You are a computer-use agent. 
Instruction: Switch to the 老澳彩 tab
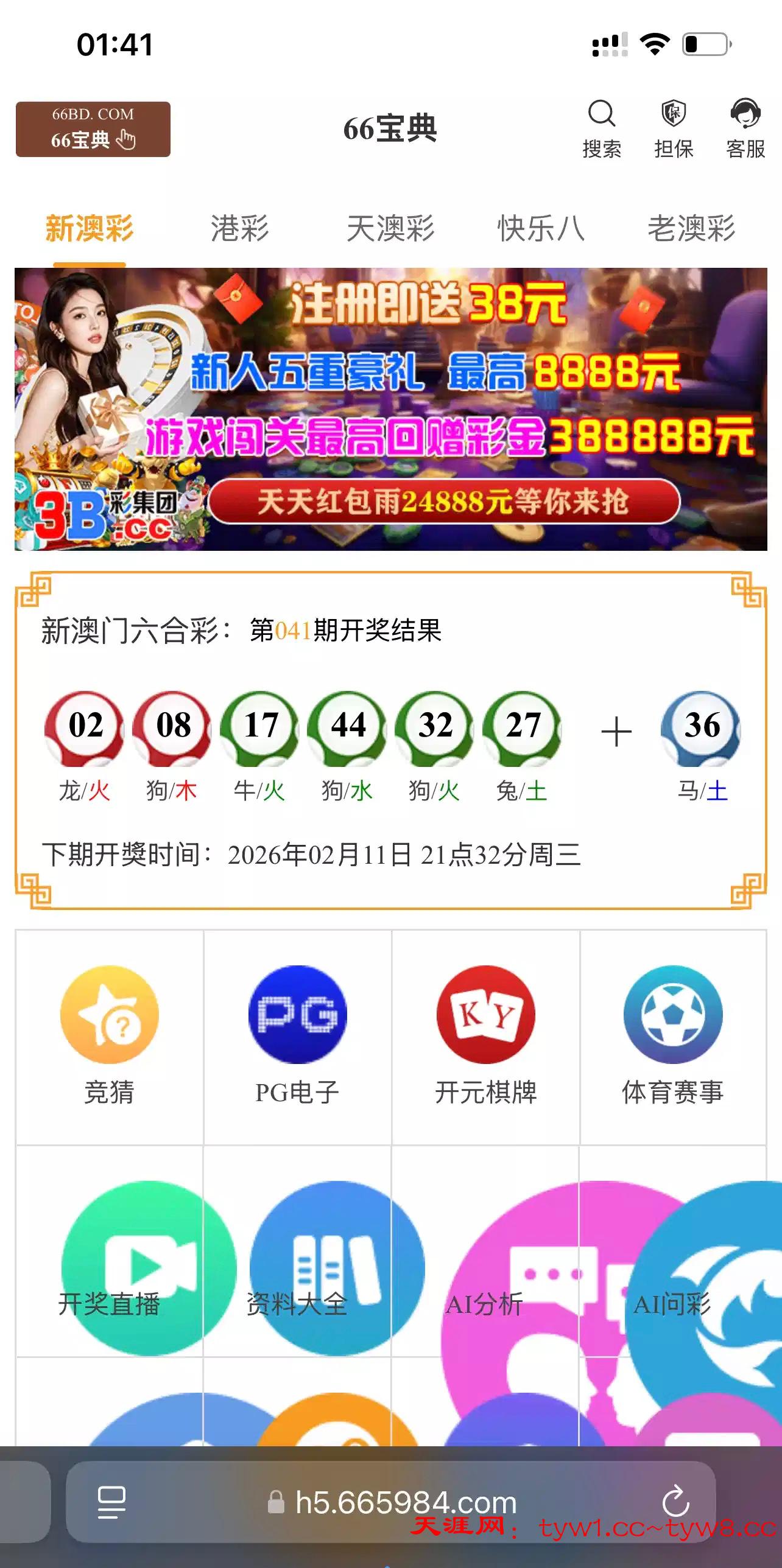691,229
